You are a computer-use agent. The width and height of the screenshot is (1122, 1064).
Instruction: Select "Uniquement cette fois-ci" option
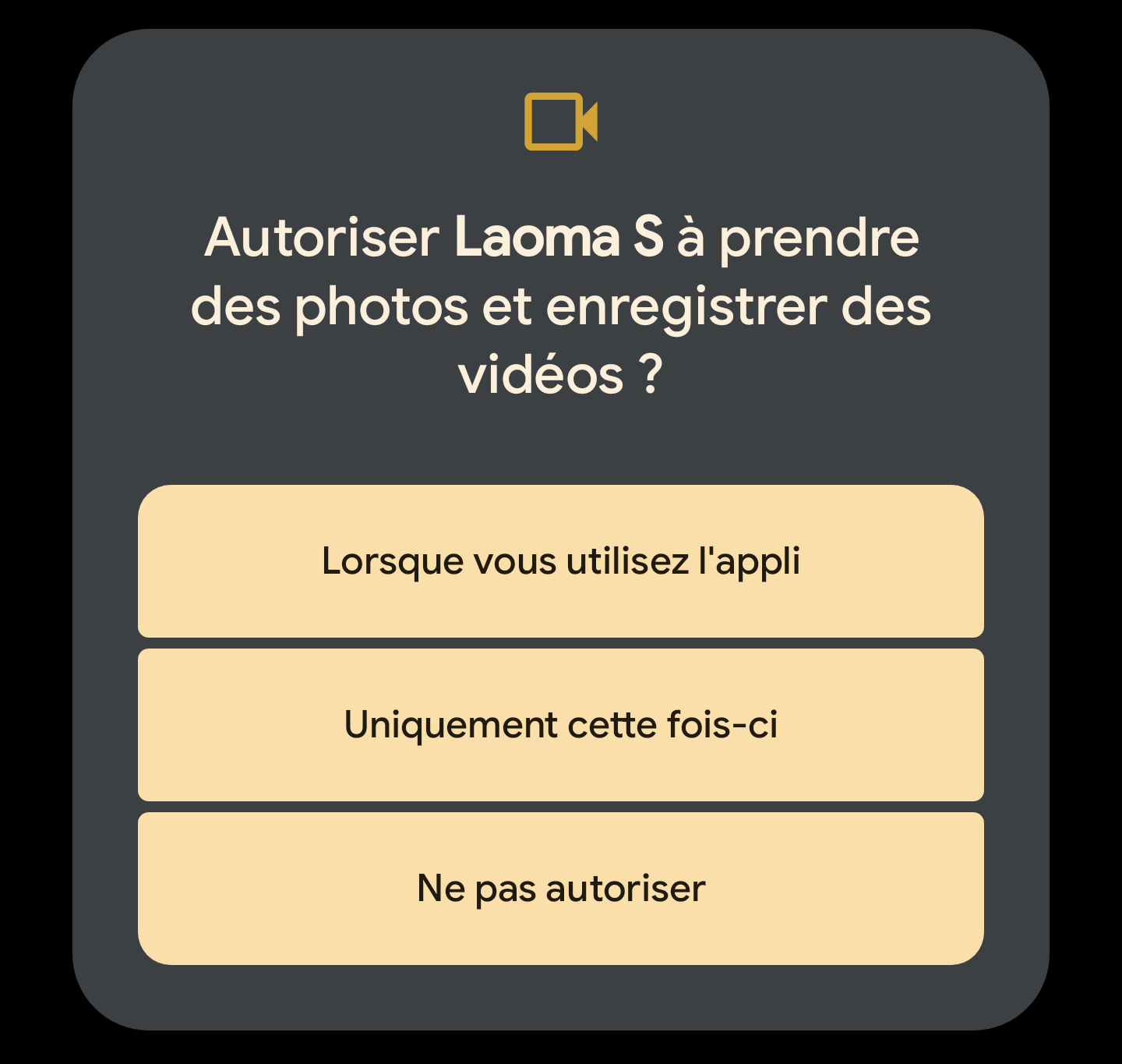[560, 725]
